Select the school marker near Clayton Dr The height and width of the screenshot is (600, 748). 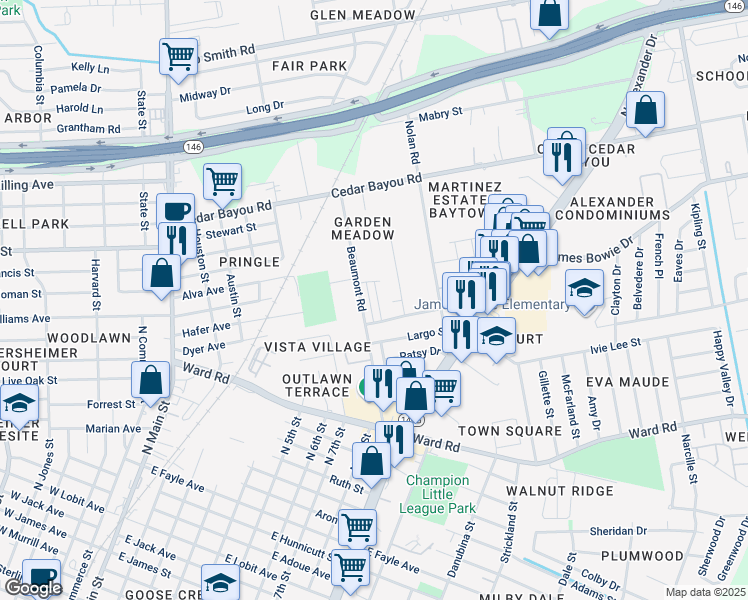tap(585, 290)
